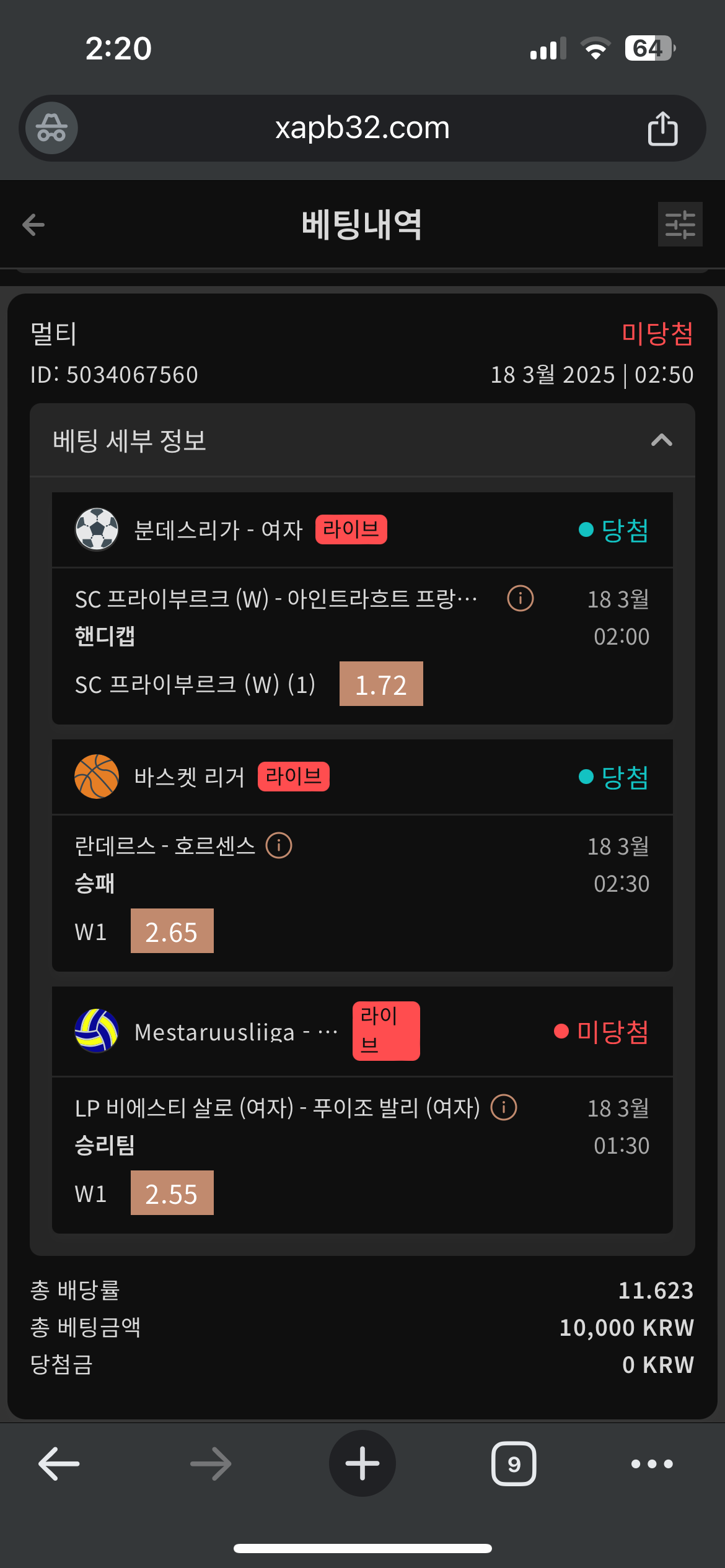Open info for the LP 비에스티 살로 match
Screen dimensions: 725x1568
504,1107
